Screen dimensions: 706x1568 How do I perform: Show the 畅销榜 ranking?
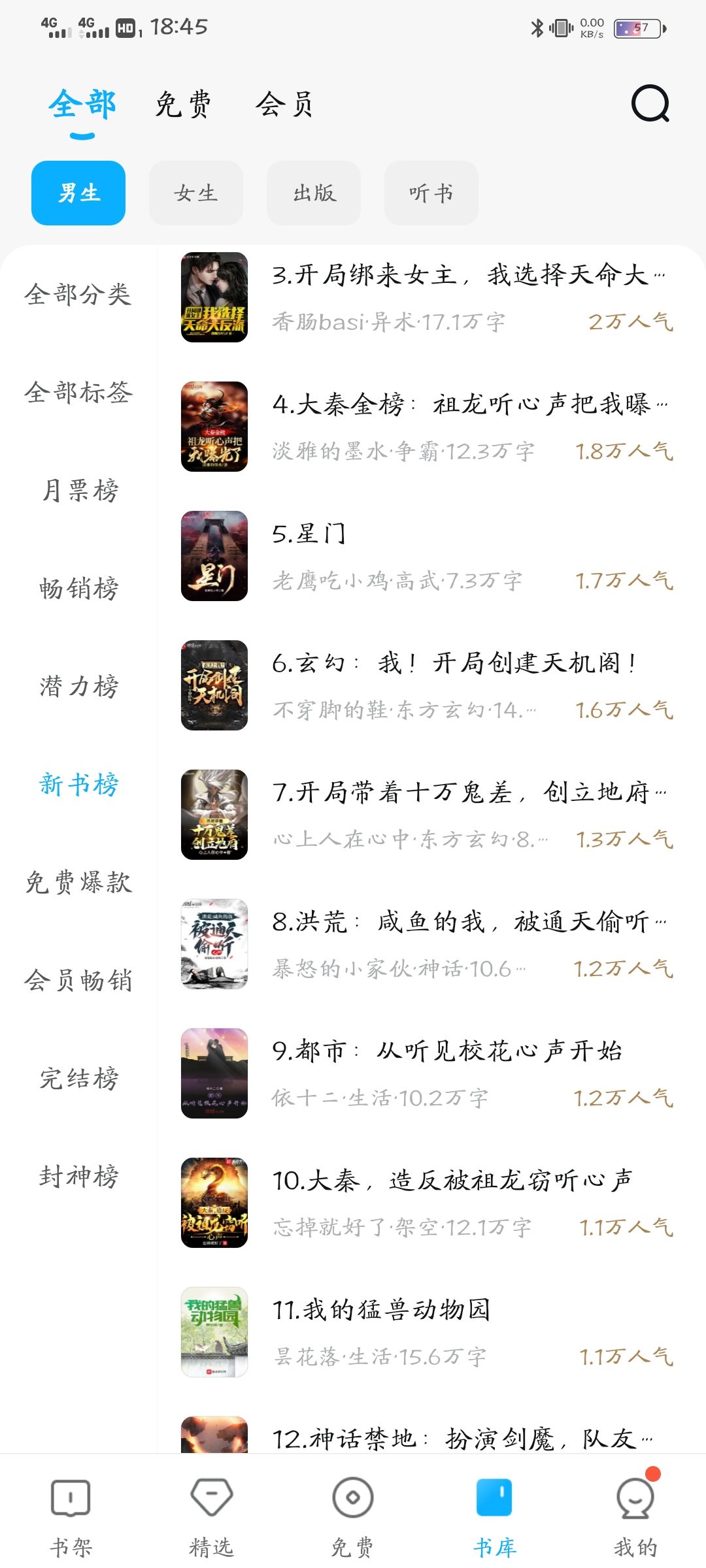click(78, 588)
